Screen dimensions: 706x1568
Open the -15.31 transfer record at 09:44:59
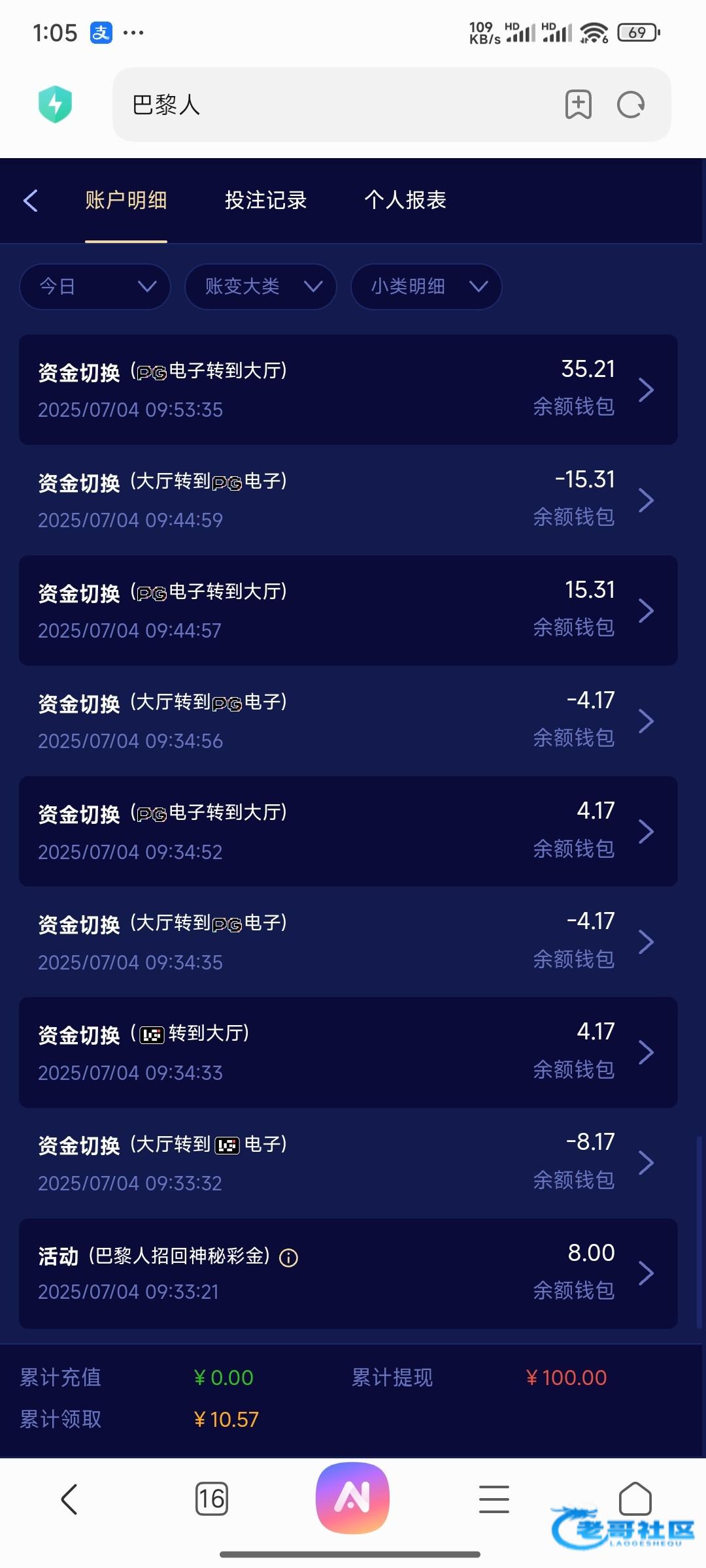348,500
